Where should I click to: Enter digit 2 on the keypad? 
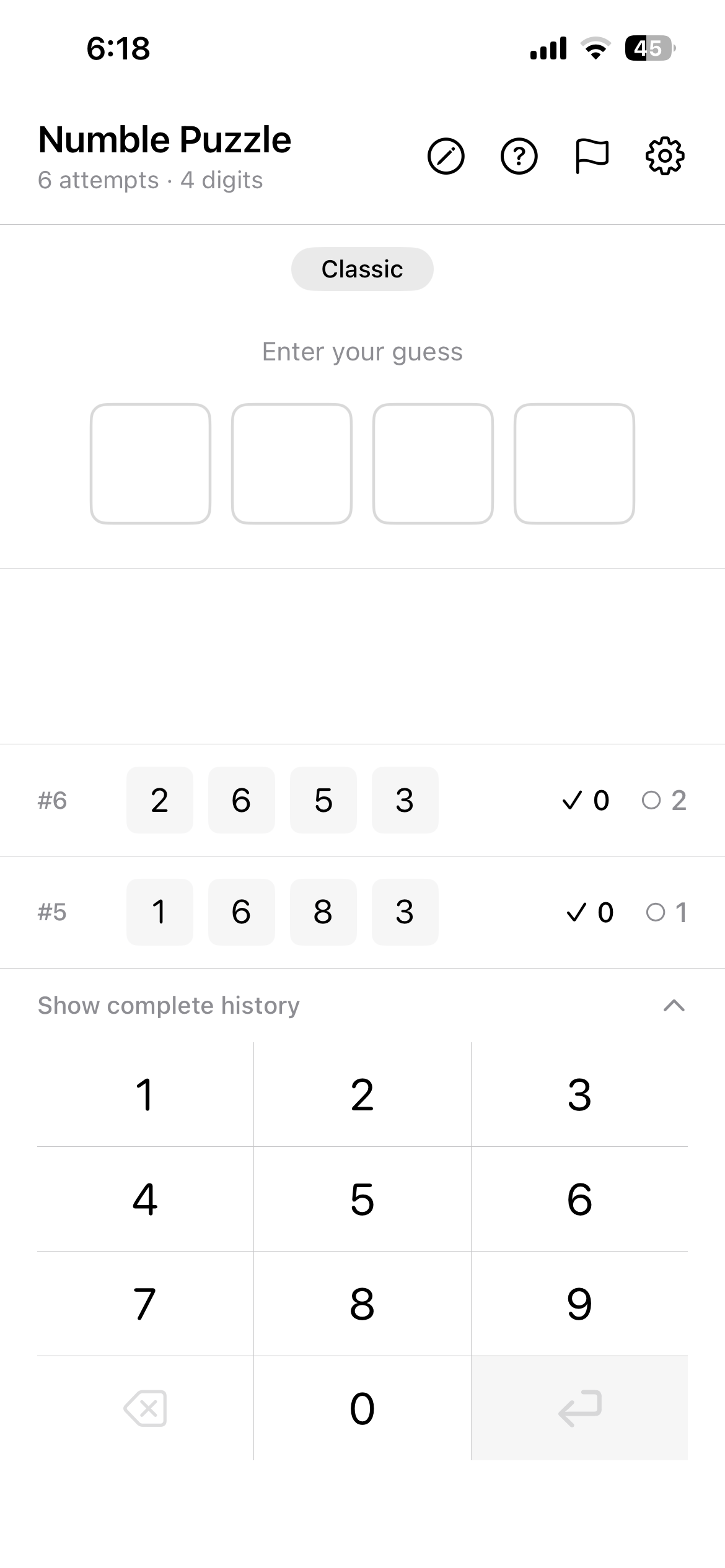pyautogui.click(x=362, y=1095)
